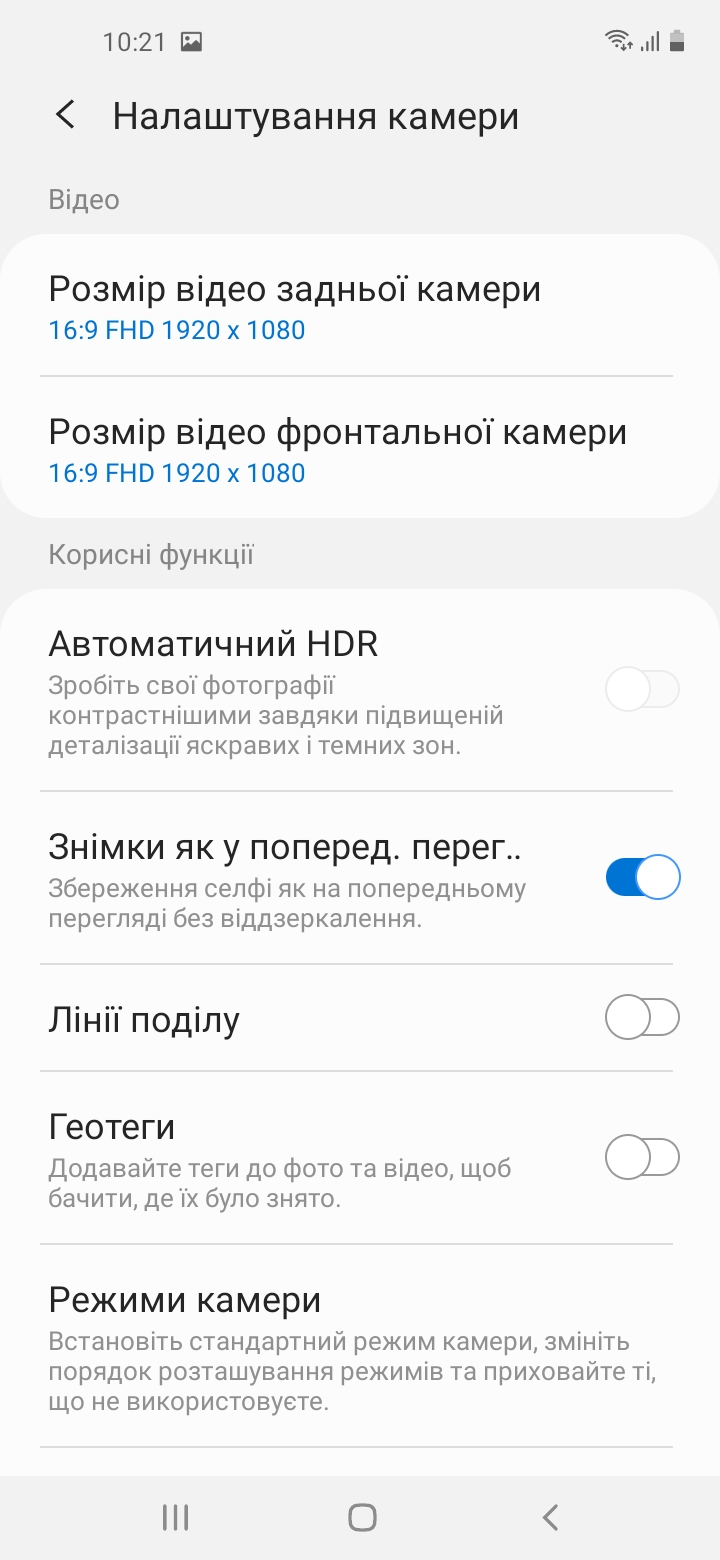Screen dimensions: 720x1560
Task: Tap the Back icon in navigation bar
Action: click(548, 1516)
